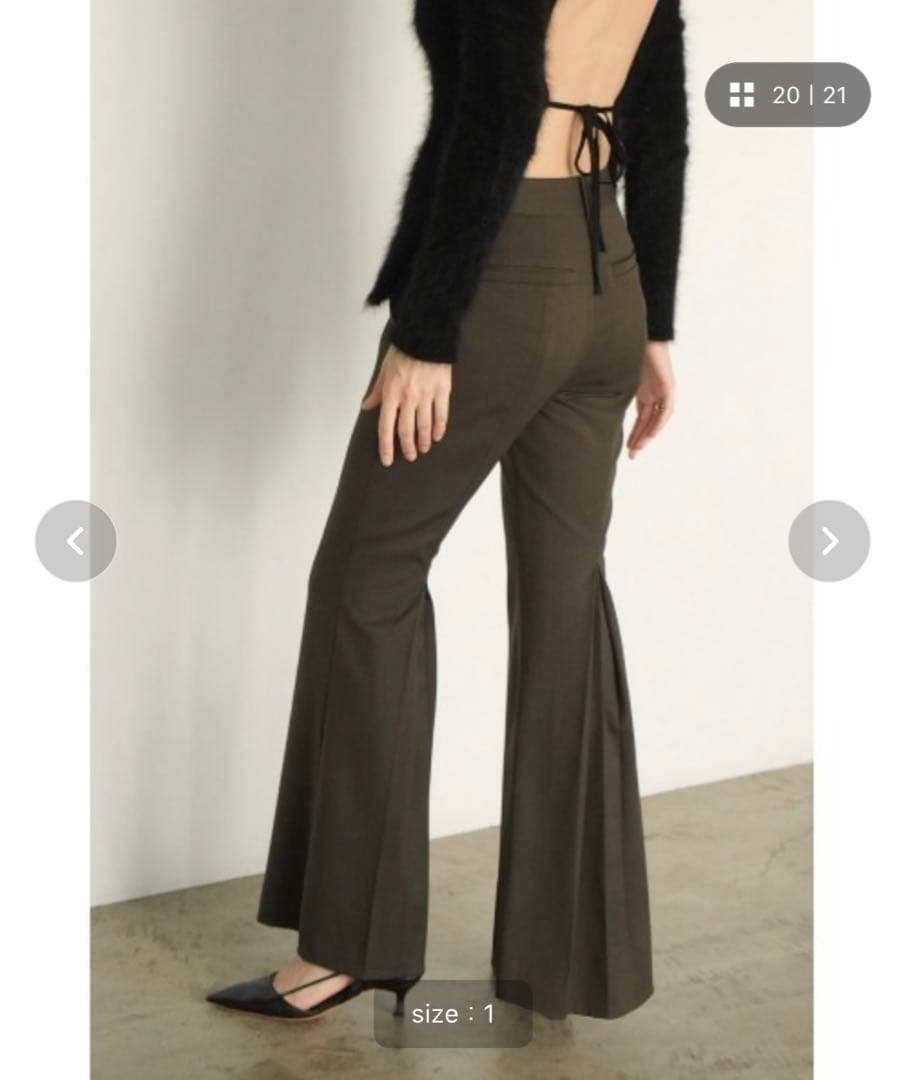Tap the size : 1 caption overlay
The width and height of the screenshot is (907, 1080).
pos(453,1016)
